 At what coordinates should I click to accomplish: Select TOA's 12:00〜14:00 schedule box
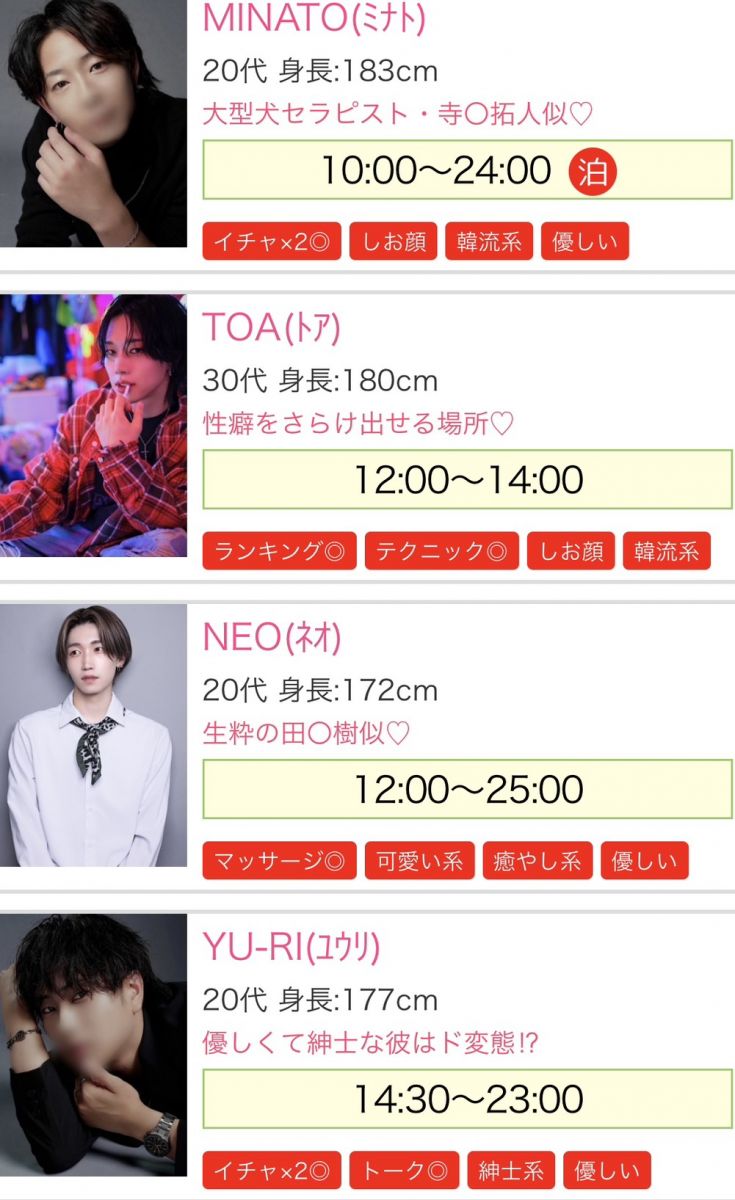tap(467, 480)
